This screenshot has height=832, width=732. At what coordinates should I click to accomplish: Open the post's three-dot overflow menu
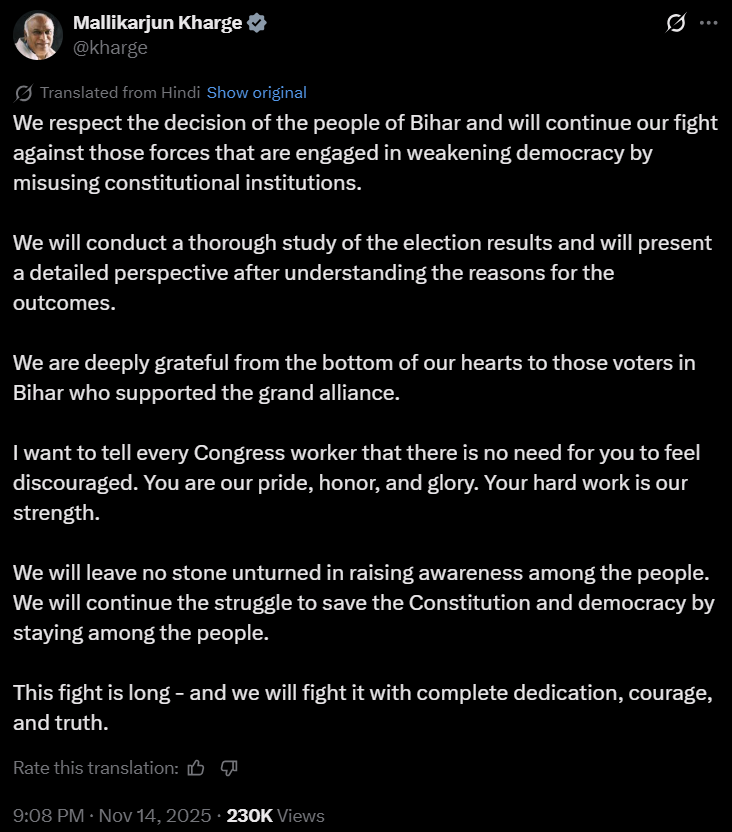pyautogui.click(x=708, y=24)
